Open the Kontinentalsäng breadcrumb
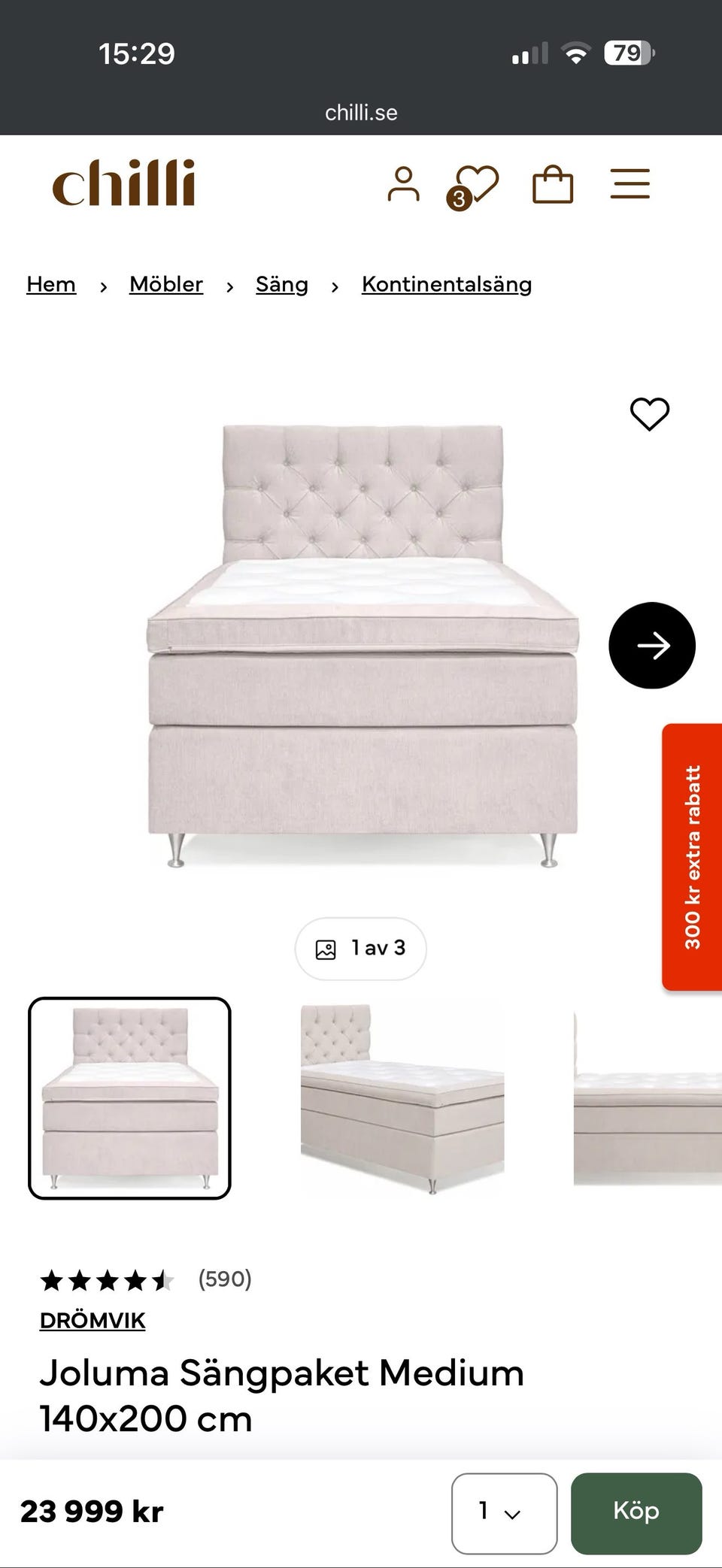Viewport: 722px width, 1568px height. pos(447,284)
